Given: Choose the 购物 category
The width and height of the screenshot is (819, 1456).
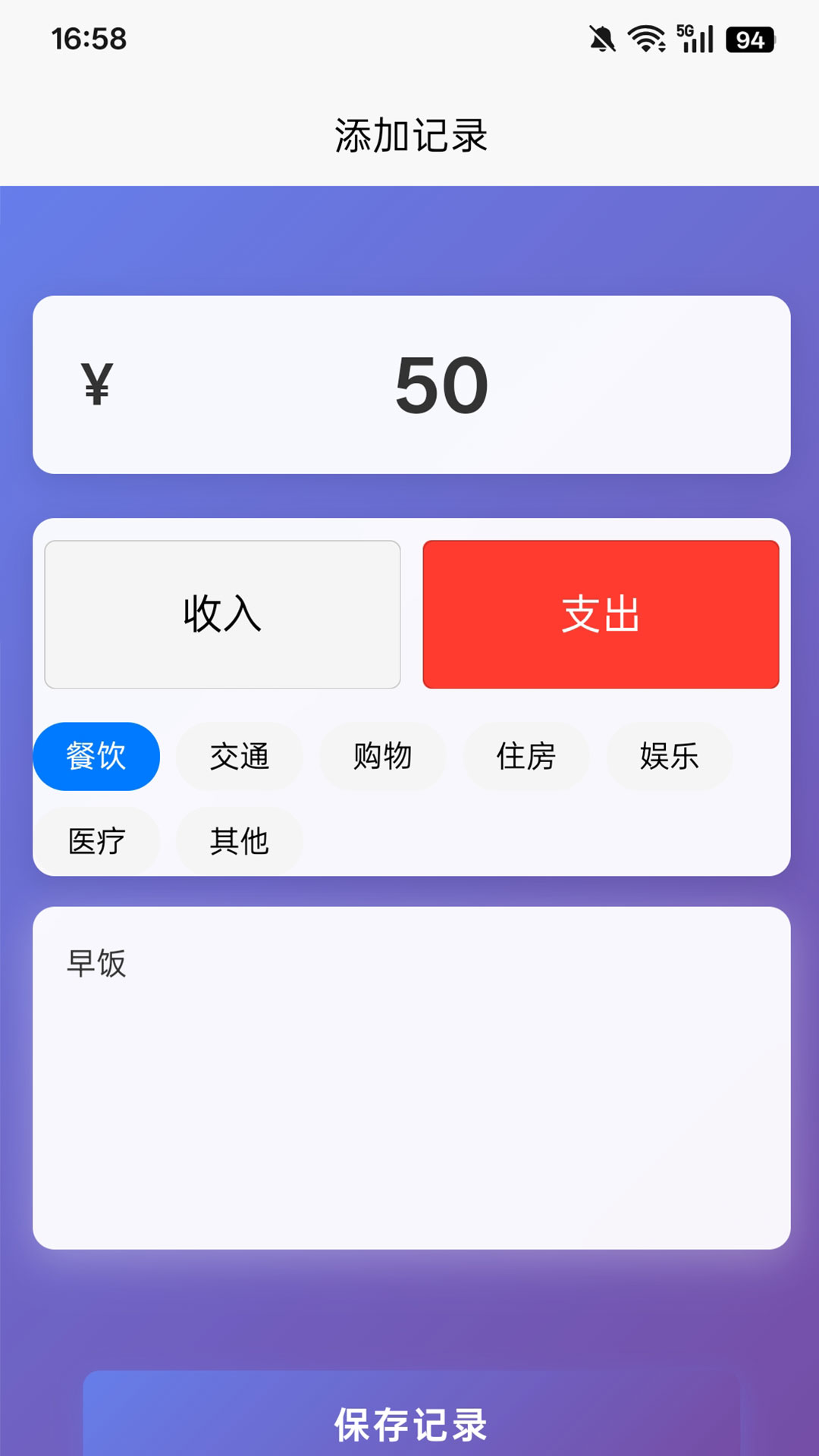Looking at the screenshot, I should click(x=383, y=756).
